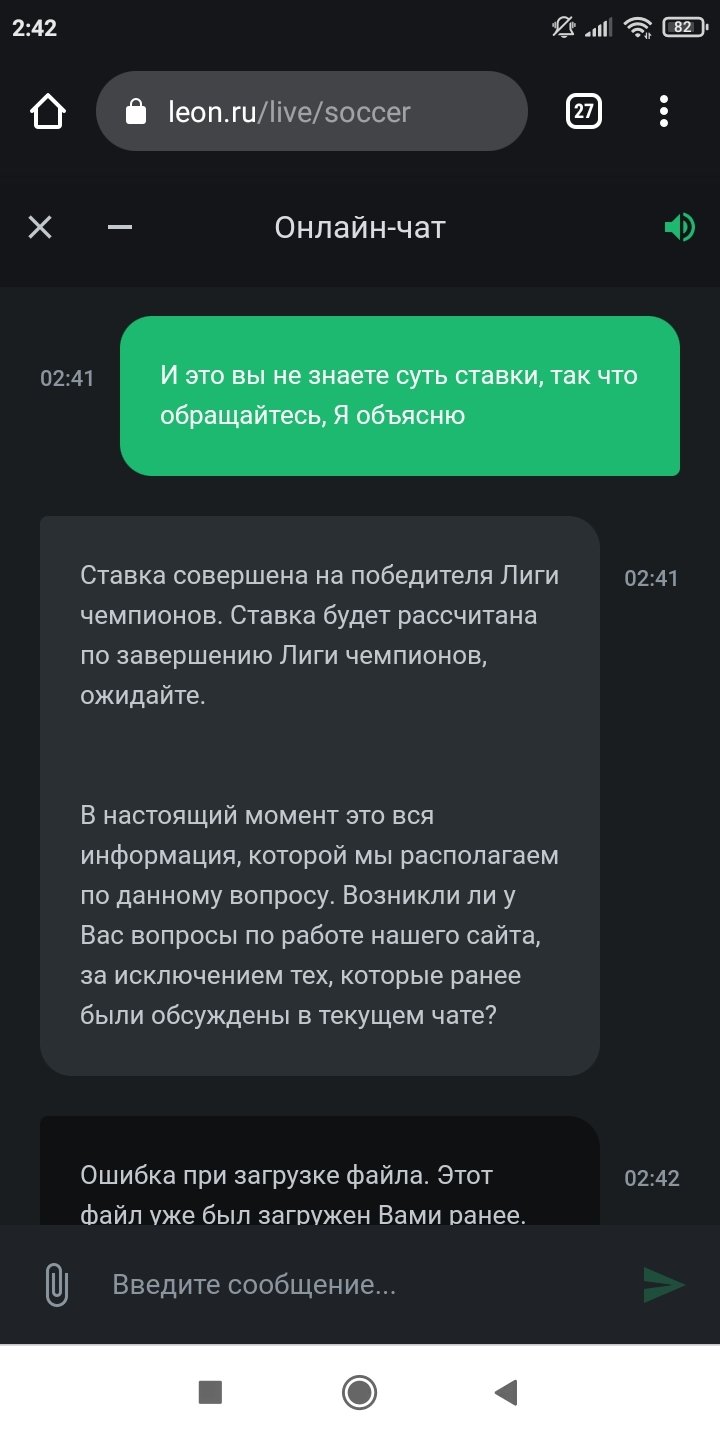Mute the chat sound notifications
The image size is (720, 1440).
(x=679, y=228)
